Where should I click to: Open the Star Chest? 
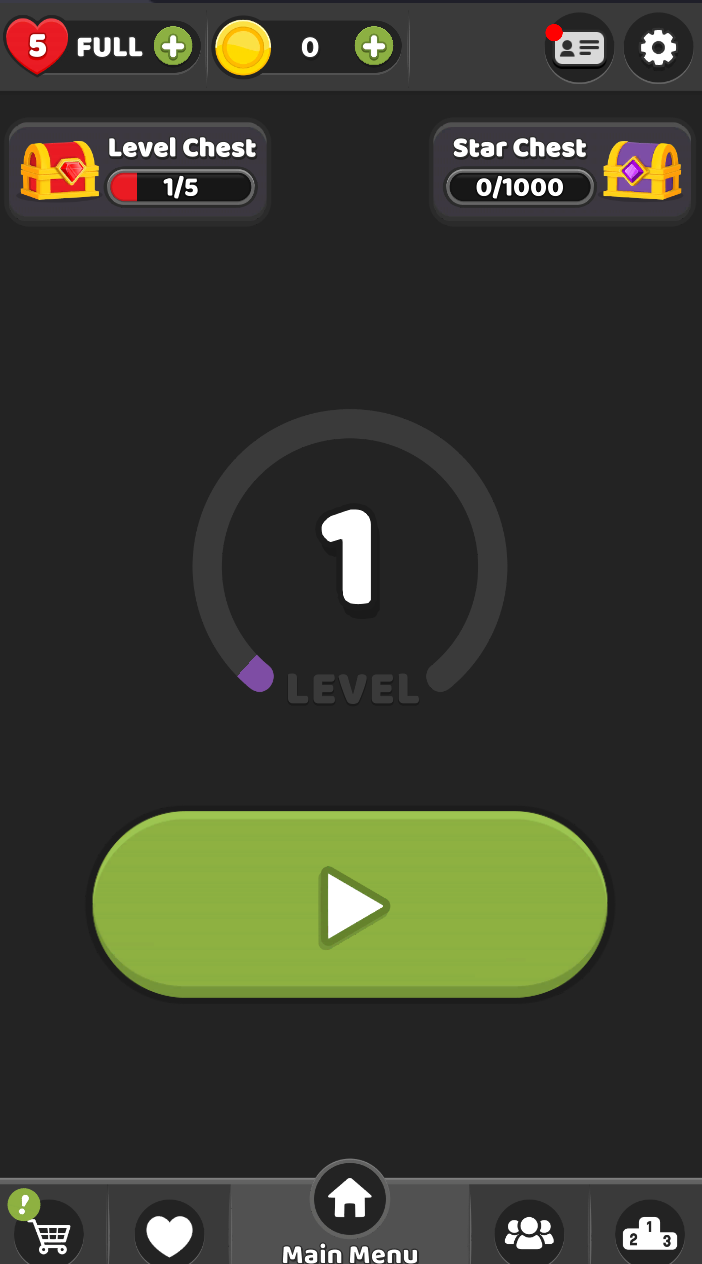(563, 171)
